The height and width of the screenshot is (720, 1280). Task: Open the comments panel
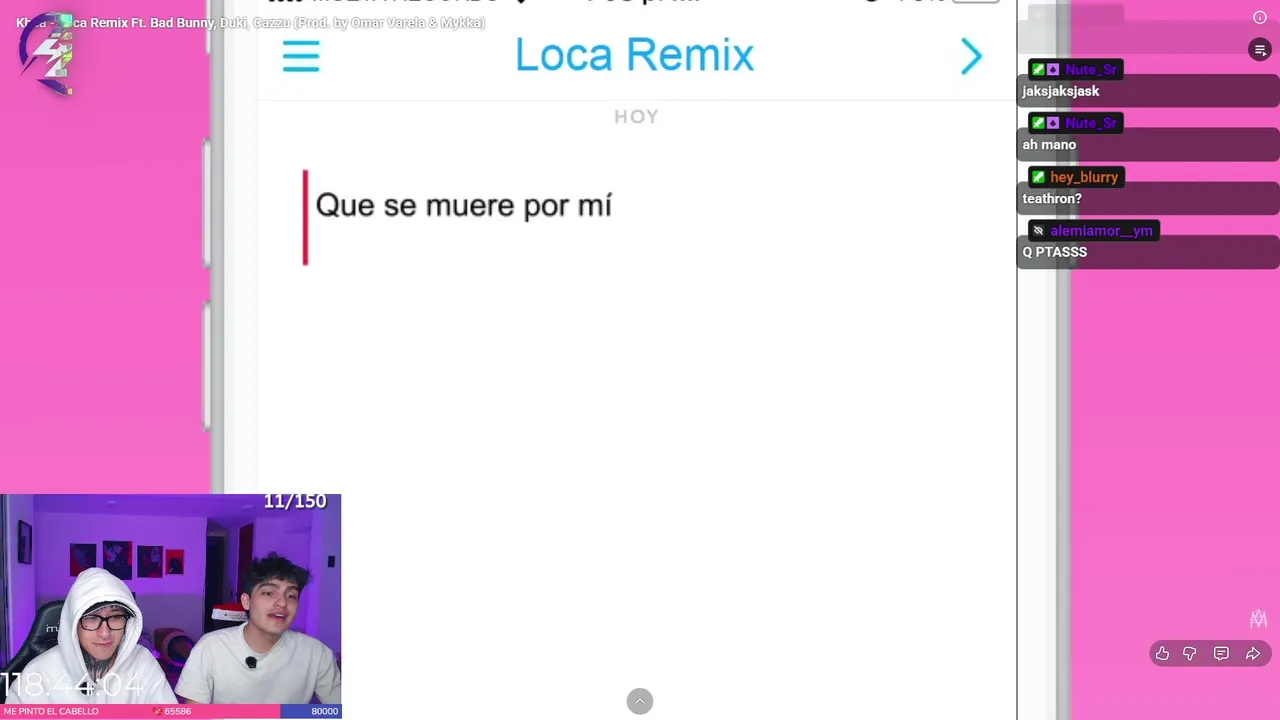click(1221, 654)
